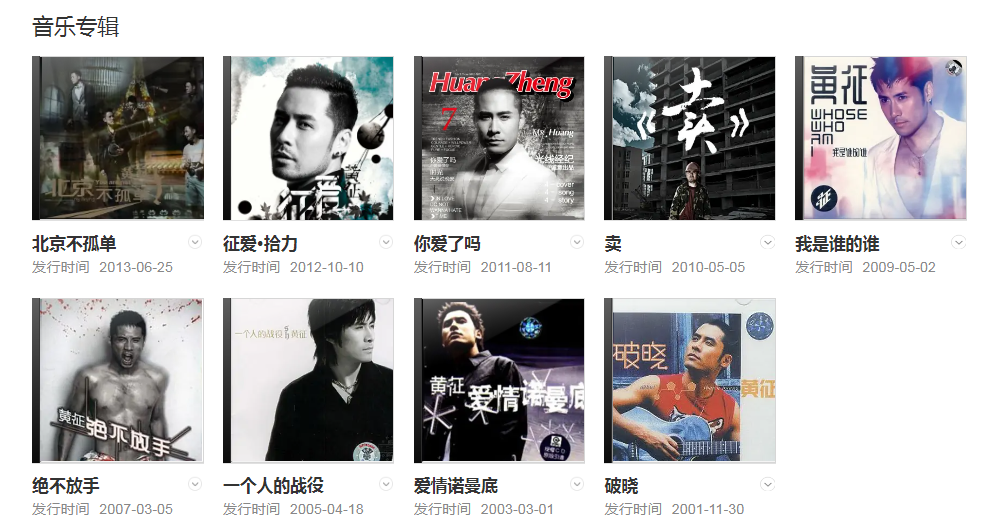Open the 一个人的战役 album cover
The height and width of the screenshot is (530, 992).
[x=308, y=380]
